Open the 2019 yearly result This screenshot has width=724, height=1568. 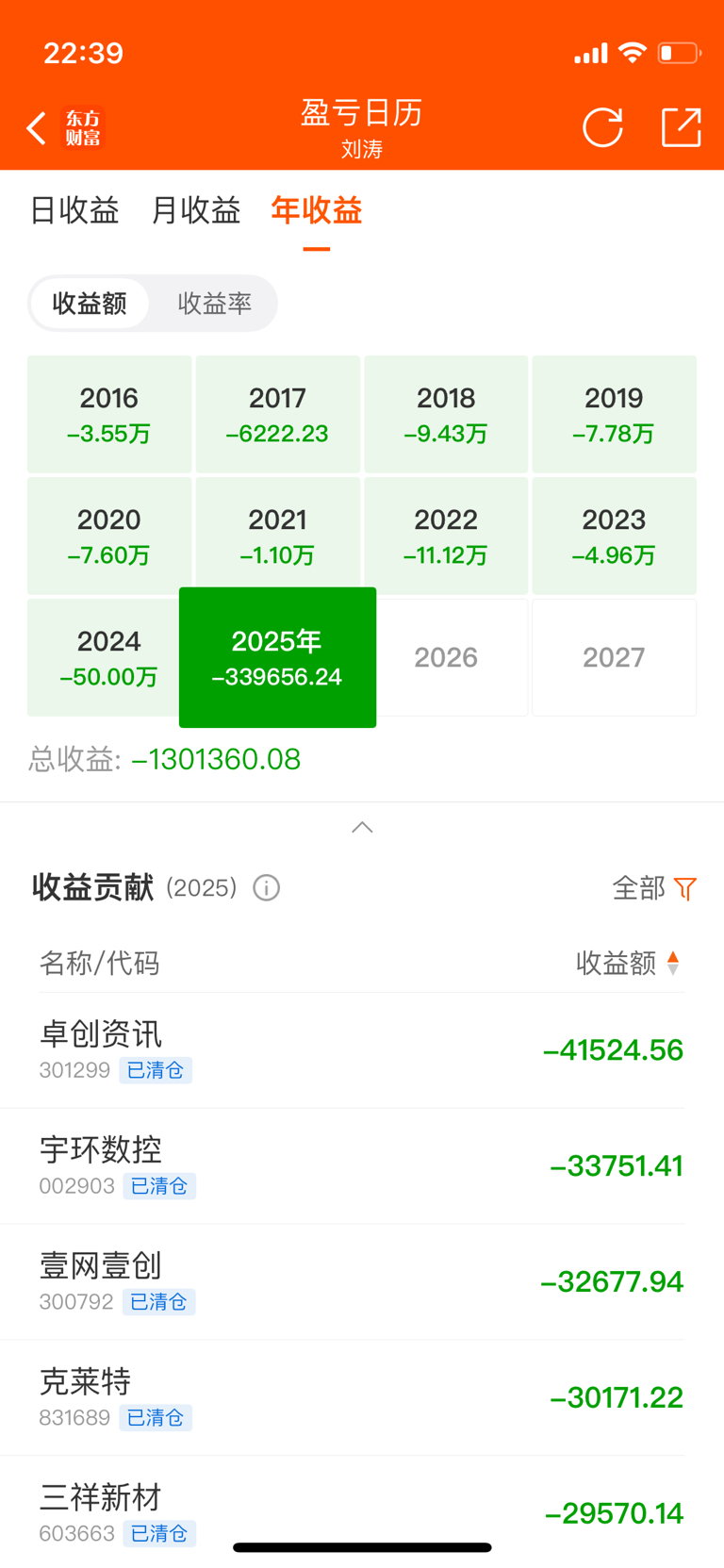click(614, 414)
